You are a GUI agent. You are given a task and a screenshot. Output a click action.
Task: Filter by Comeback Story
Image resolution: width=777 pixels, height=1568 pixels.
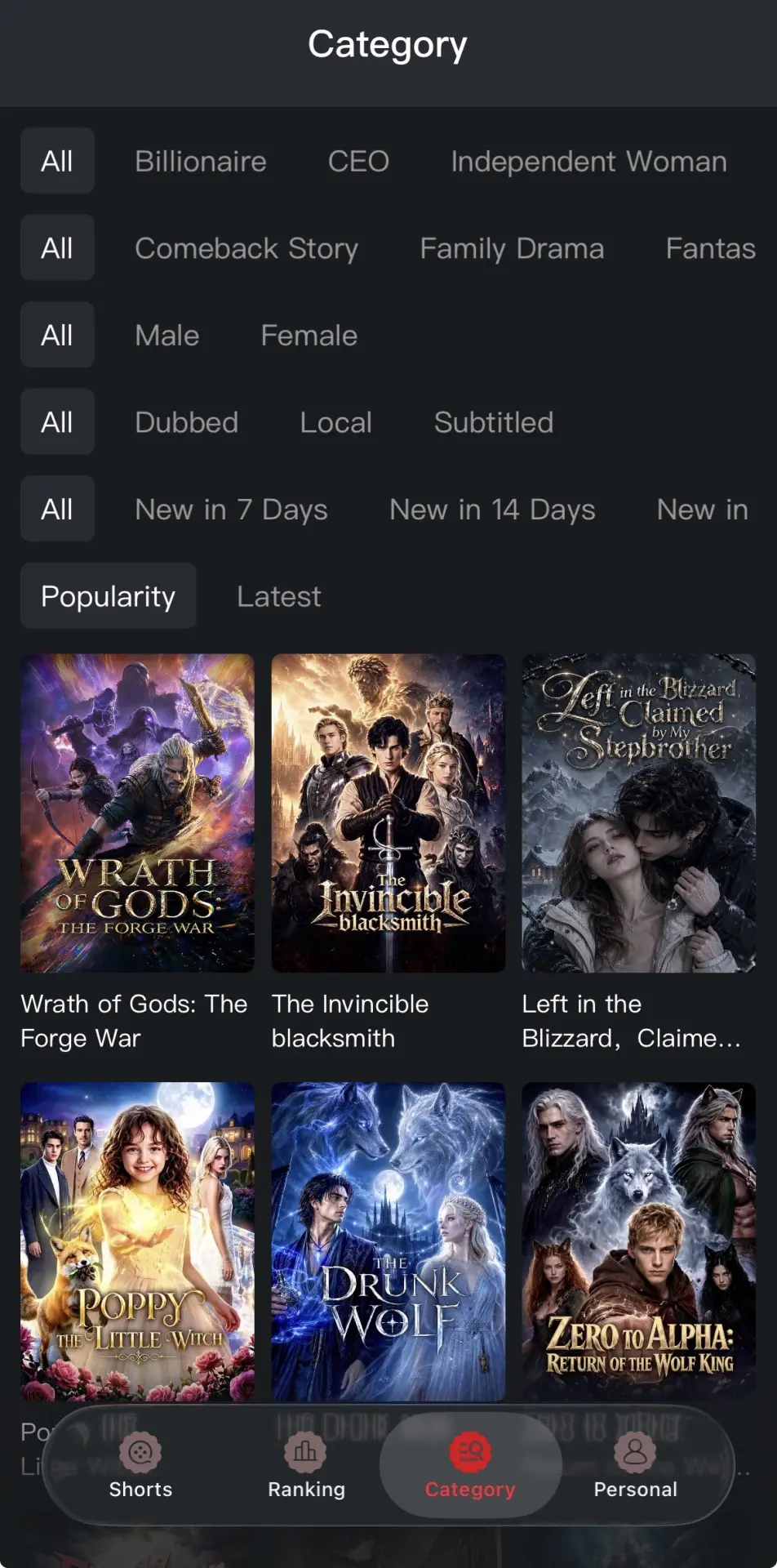(246, 248)
